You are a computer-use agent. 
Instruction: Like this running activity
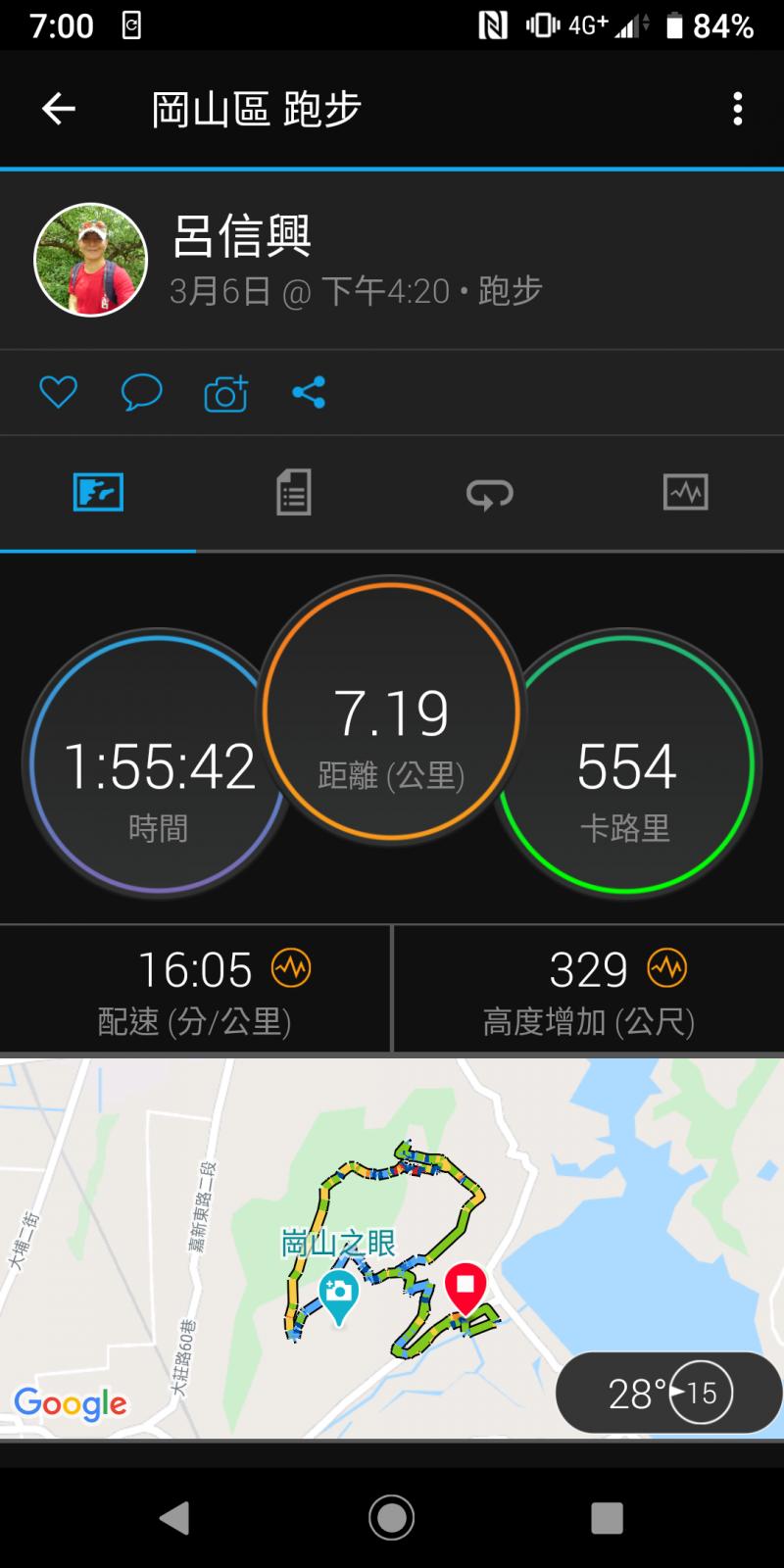coord(58,393)
